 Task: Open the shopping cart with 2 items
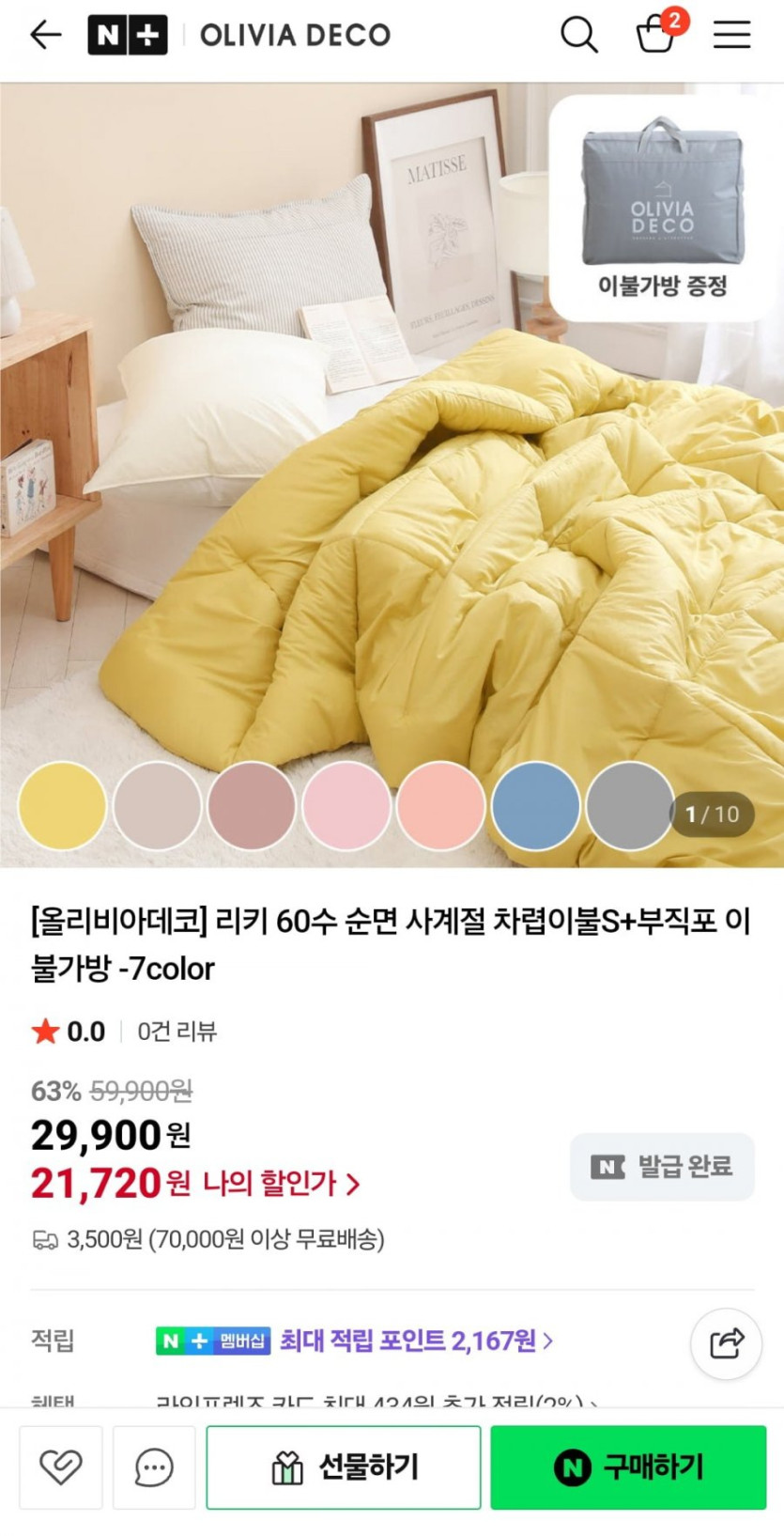click(x=656, y=36)
